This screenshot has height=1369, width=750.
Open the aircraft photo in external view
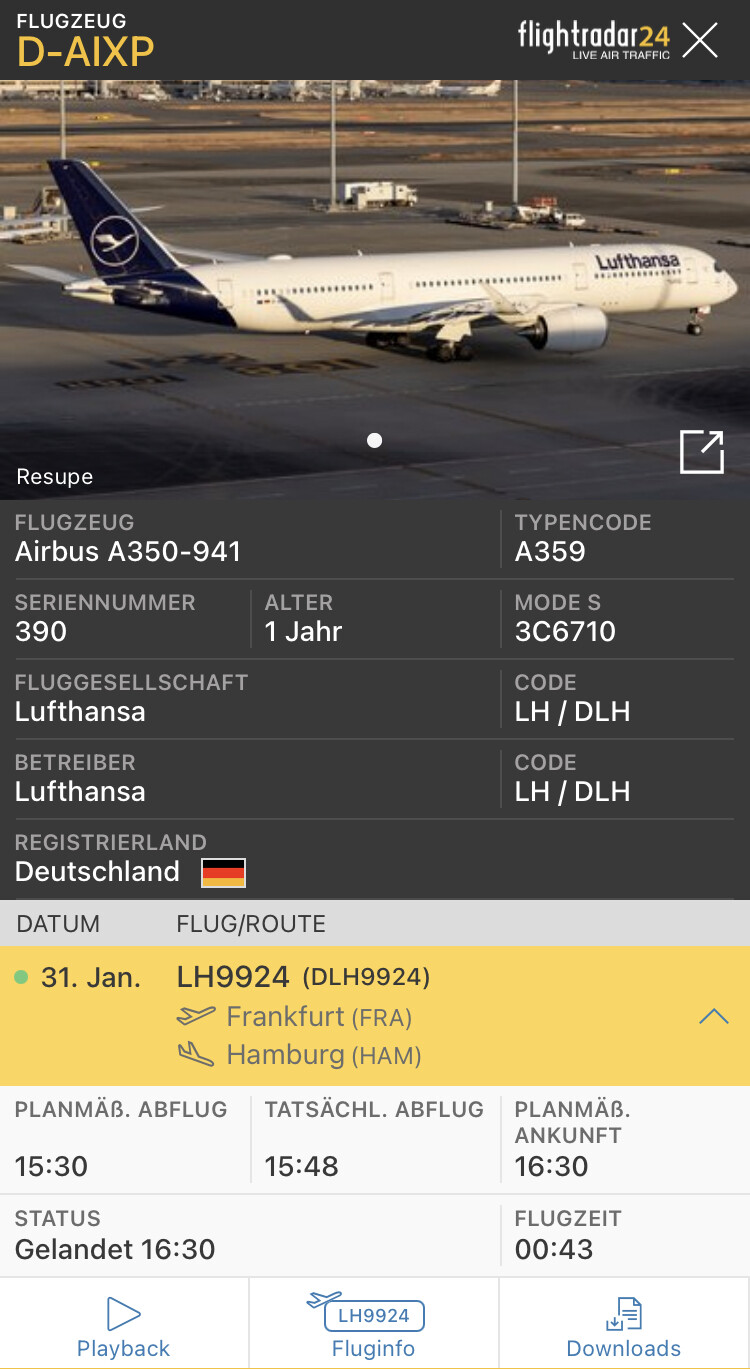point(701,452)
